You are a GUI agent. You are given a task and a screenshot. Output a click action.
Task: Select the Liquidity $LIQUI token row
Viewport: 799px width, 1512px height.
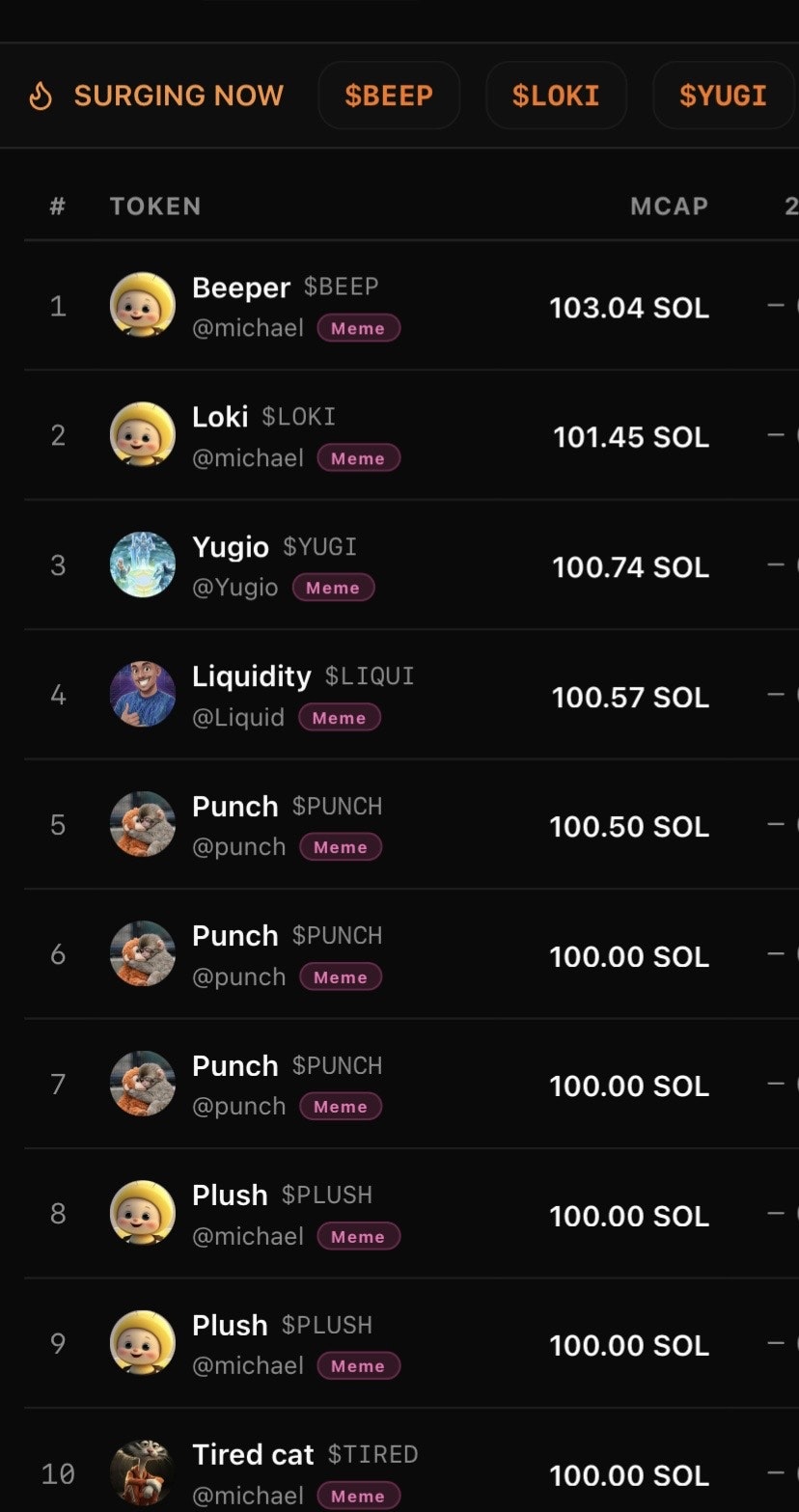click(x=252, y=676)
